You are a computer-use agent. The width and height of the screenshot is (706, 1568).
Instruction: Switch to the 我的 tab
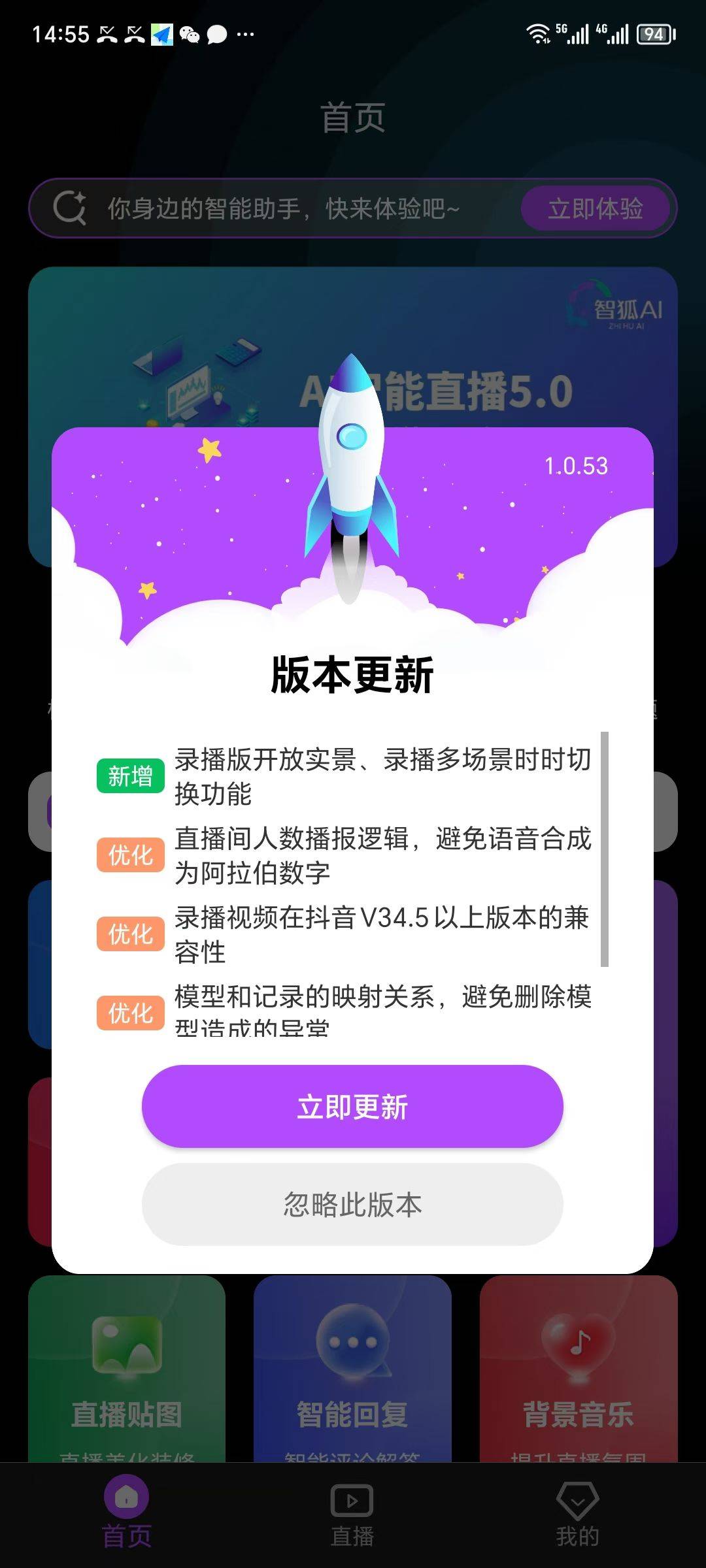point(577,1514)
